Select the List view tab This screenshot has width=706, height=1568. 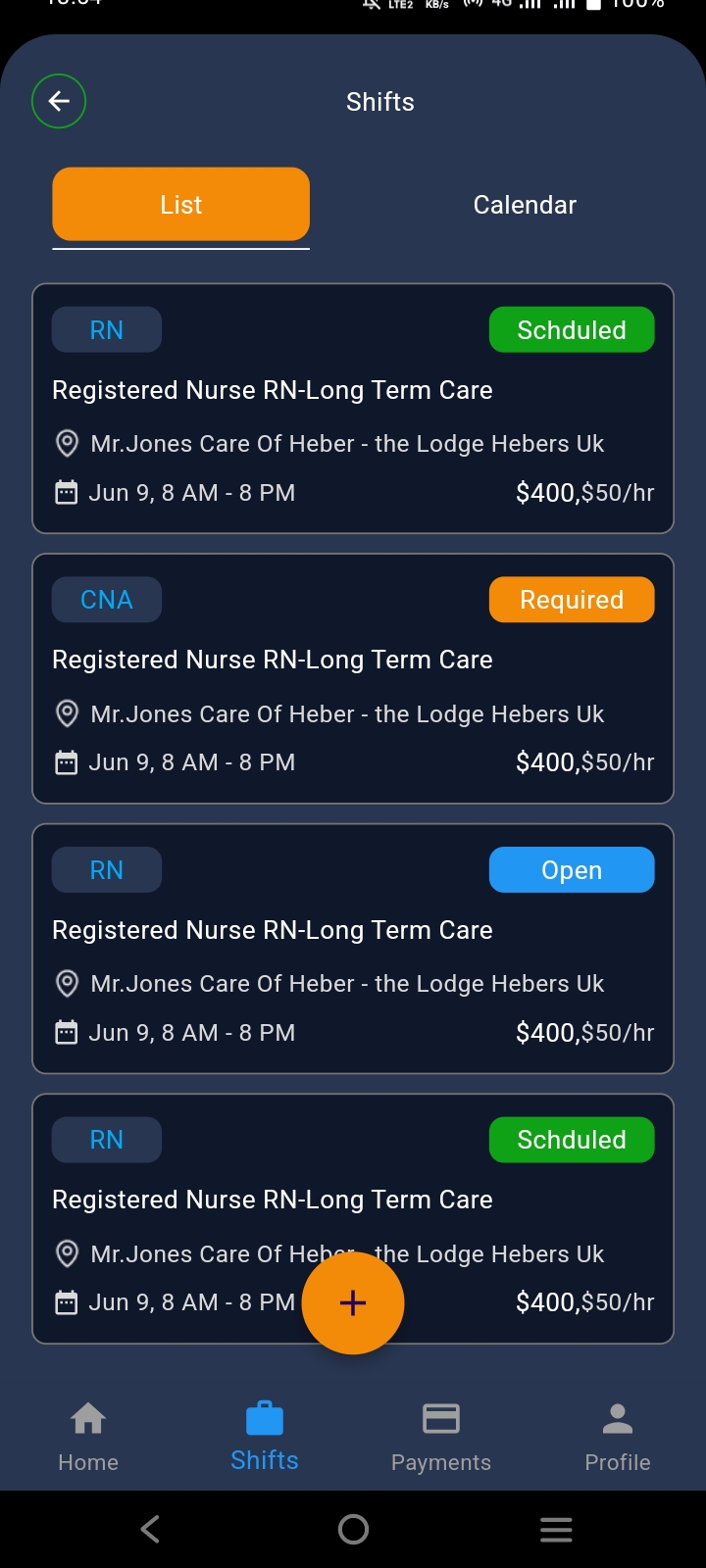point(181,205)
